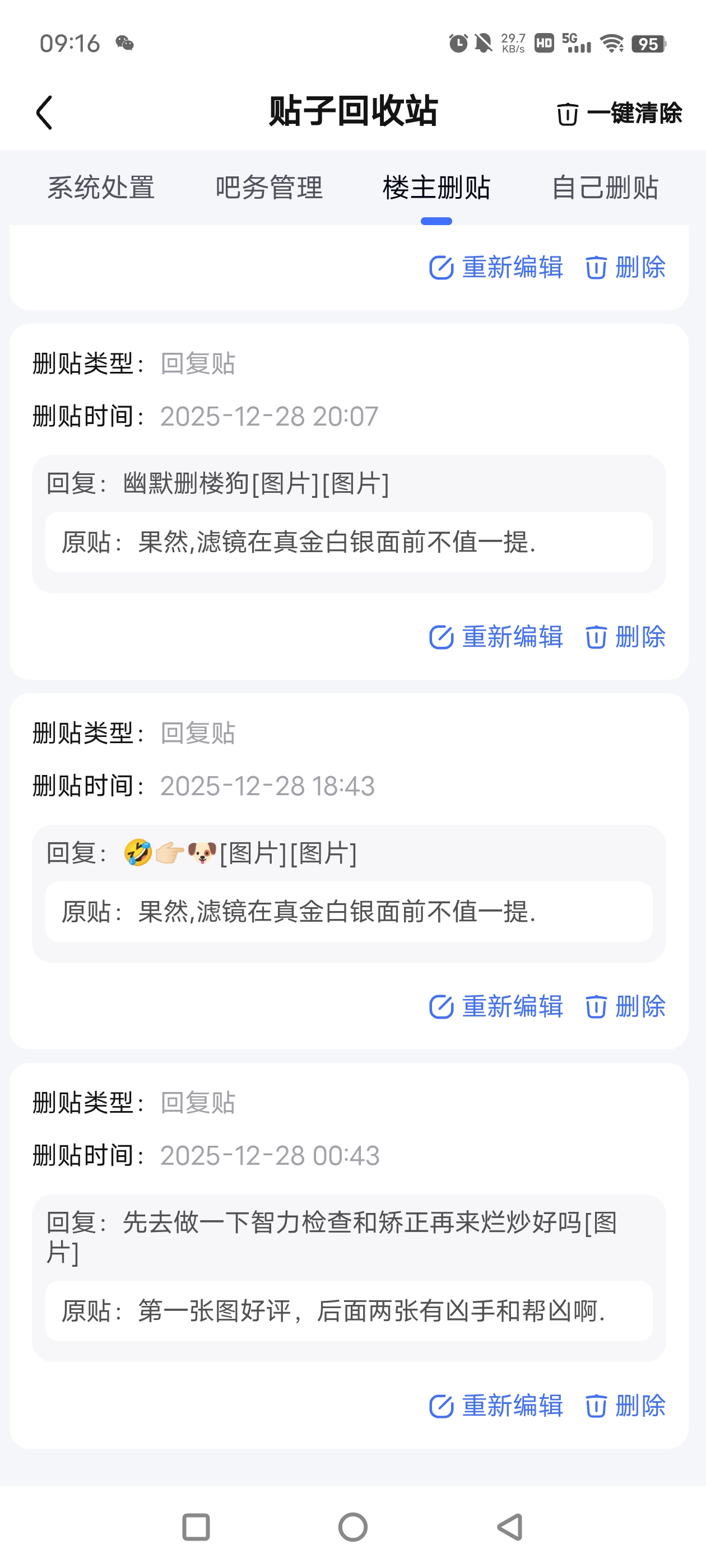The height and width of the screenshot is (1568, 706).
Task: Delete the reply removed at 00:43
Action: 625,1406
